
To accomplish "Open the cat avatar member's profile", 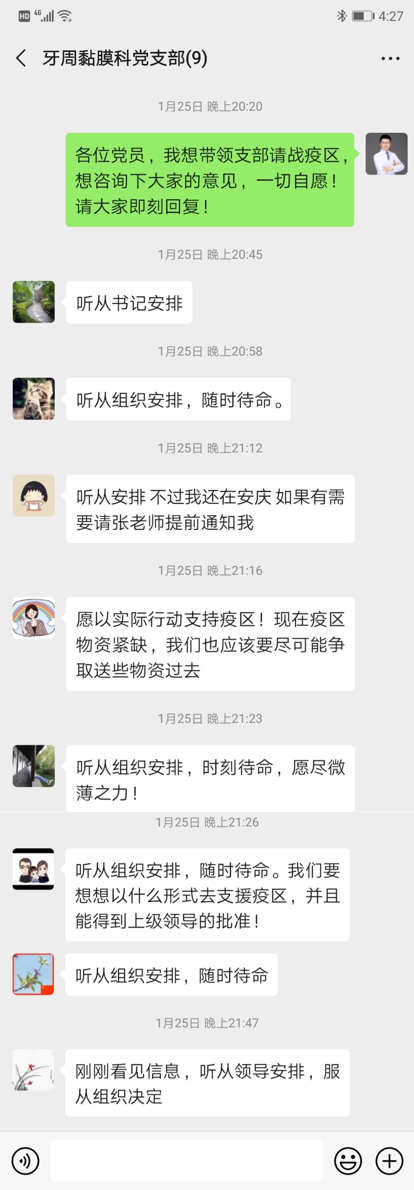I will click(33, 399).
